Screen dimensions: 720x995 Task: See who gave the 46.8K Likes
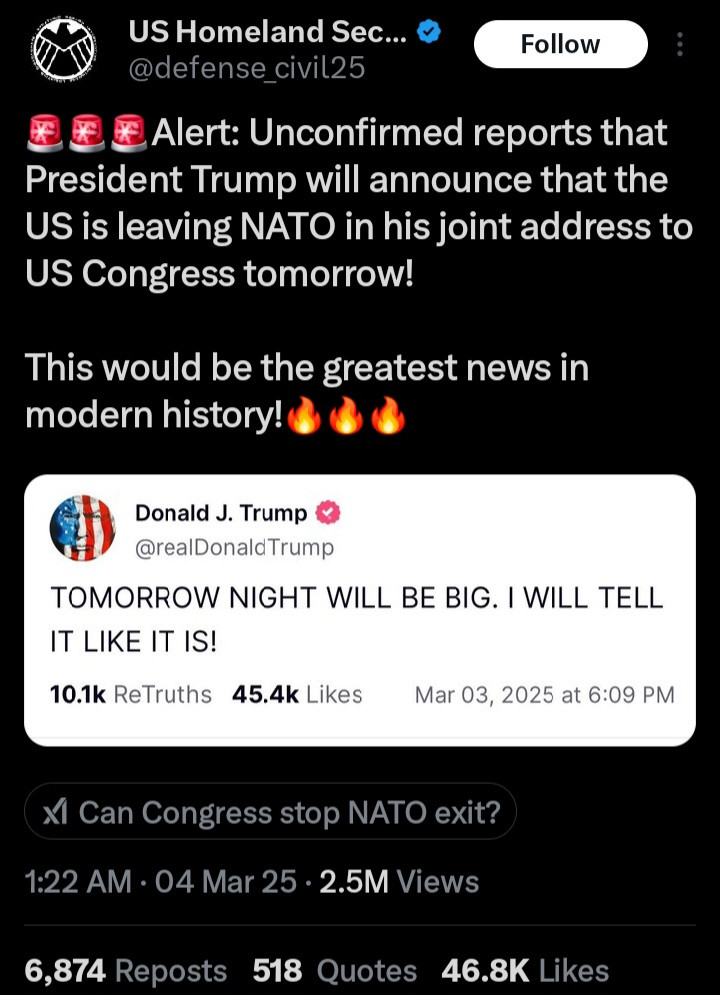[525, 969]
